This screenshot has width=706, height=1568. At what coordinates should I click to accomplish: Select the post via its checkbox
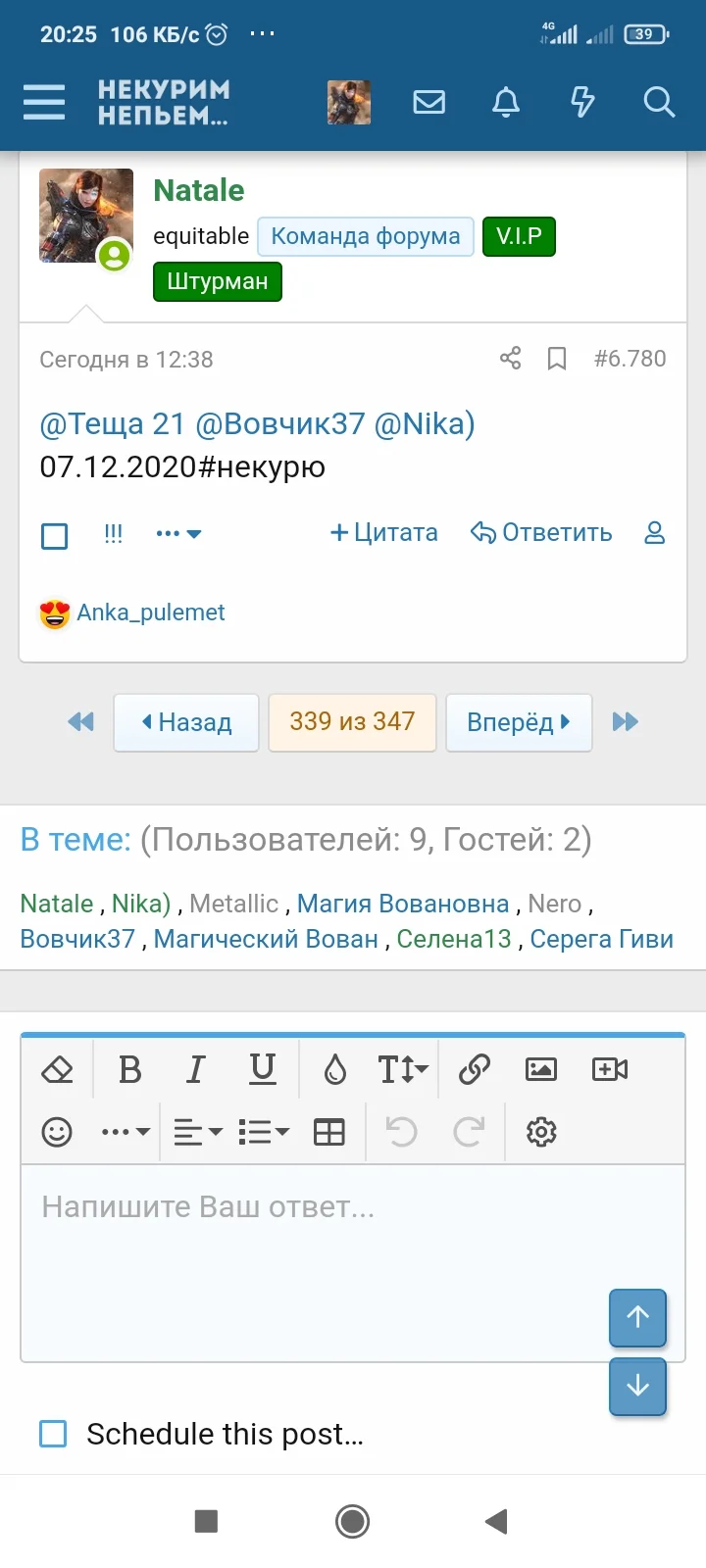54,536
